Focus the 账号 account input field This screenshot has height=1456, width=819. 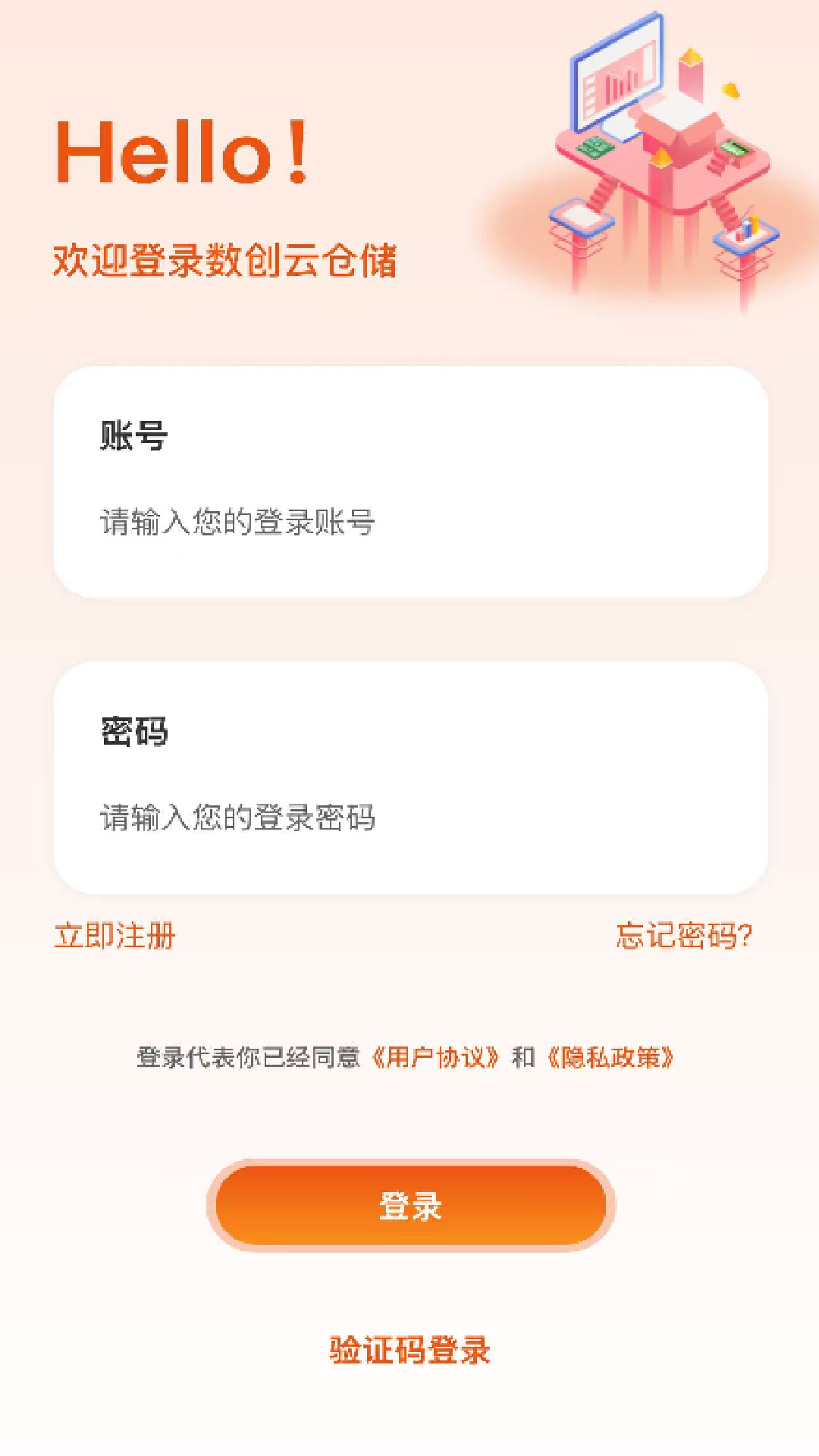409,522
